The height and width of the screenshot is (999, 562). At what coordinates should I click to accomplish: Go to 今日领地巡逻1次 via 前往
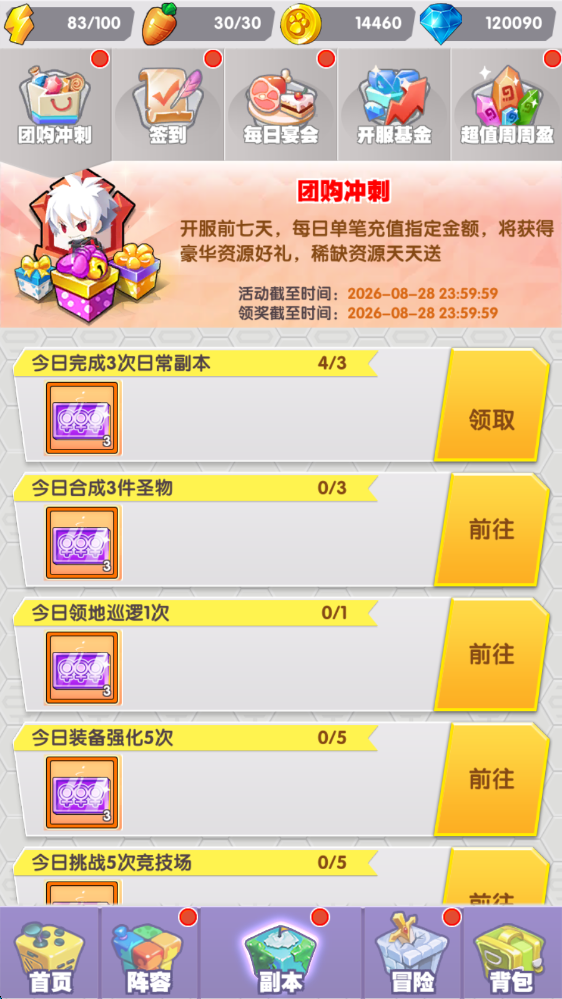tap(491, 655)
